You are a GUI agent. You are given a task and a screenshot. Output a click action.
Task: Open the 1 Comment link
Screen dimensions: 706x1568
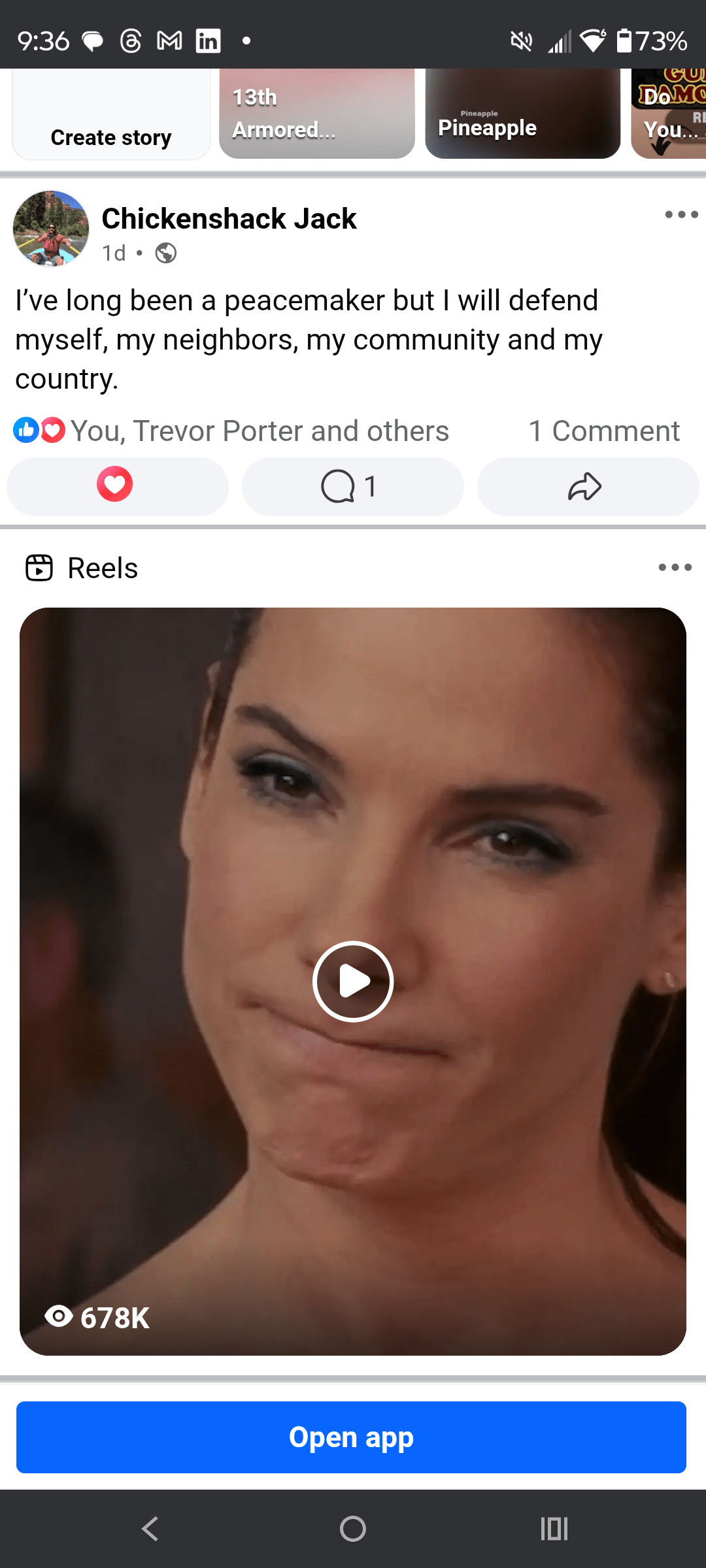coord(603,431)
